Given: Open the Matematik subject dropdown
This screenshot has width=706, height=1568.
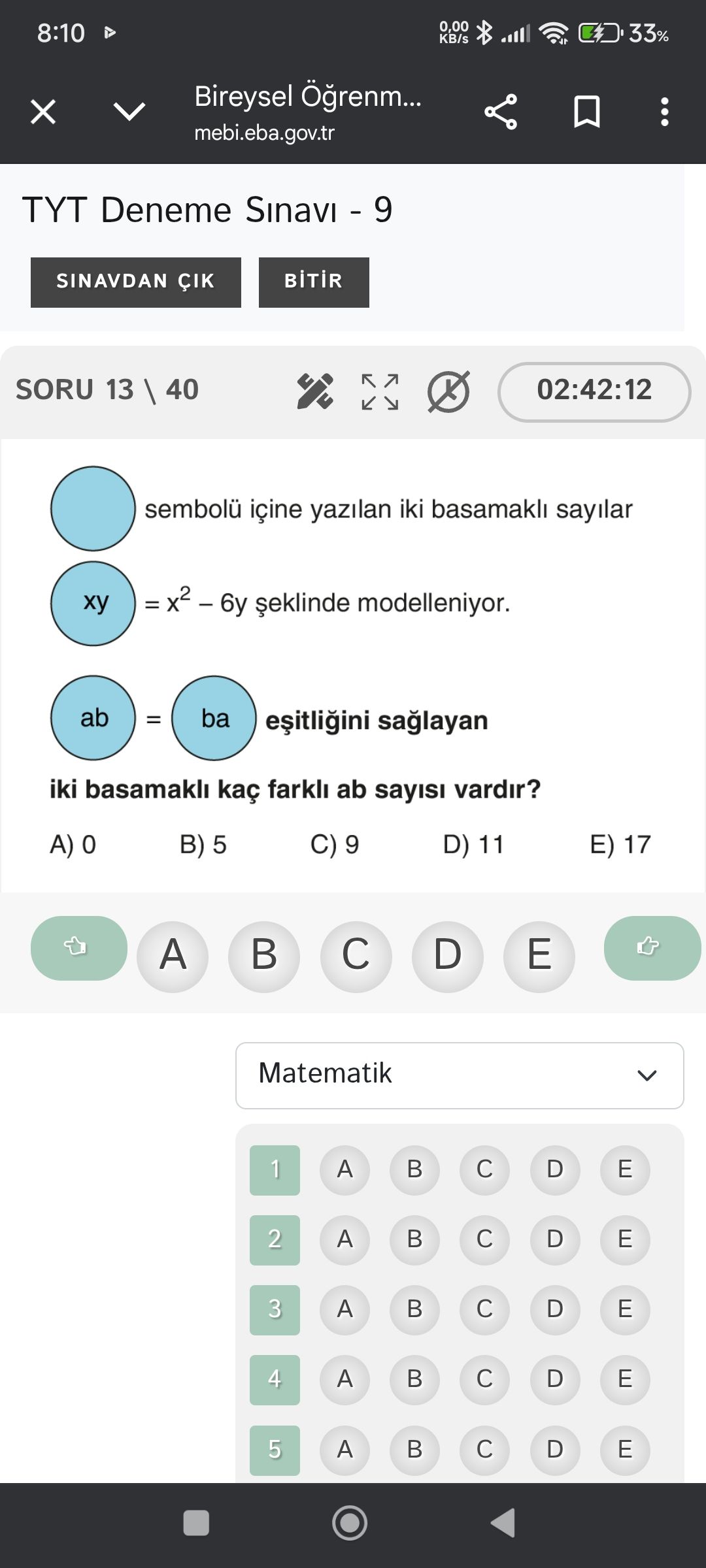Looking at the screenshot, I should tap(460, 1075).
